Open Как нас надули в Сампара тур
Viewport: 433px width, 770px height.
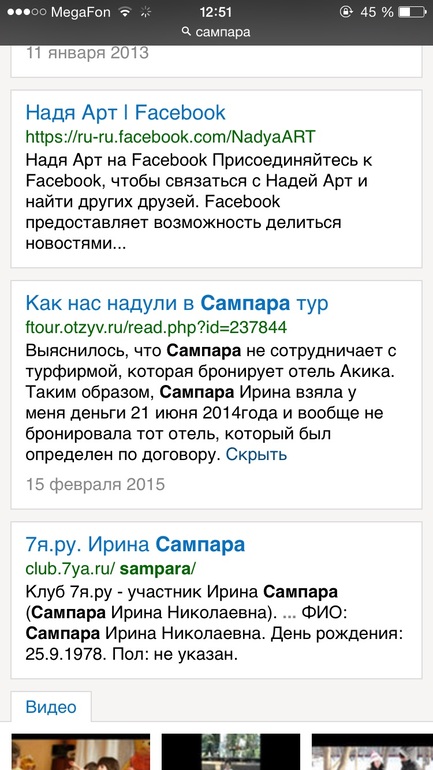(x=177, y=303)
